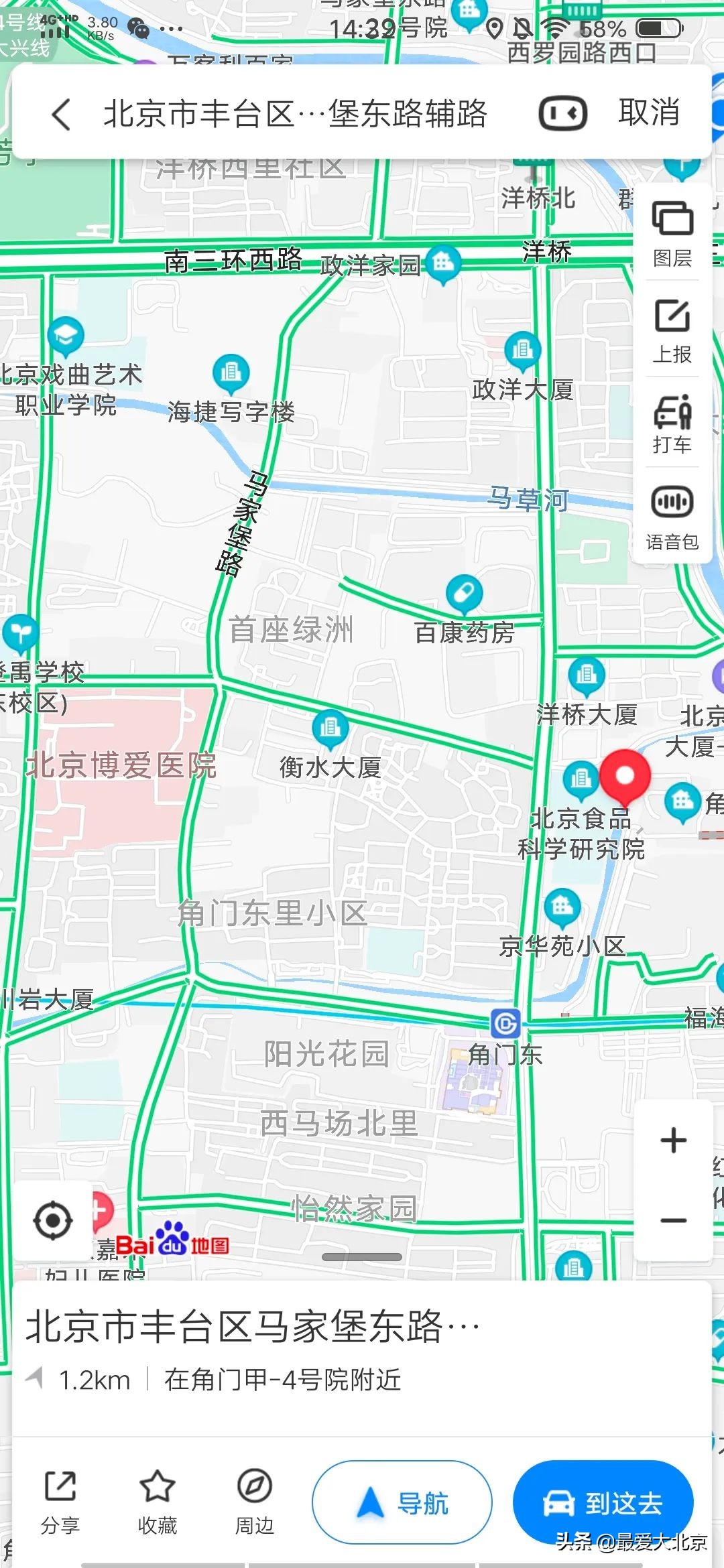Open the 图层 map layers panel
This screenshot has height=1568, width=724.
point(672,228)
